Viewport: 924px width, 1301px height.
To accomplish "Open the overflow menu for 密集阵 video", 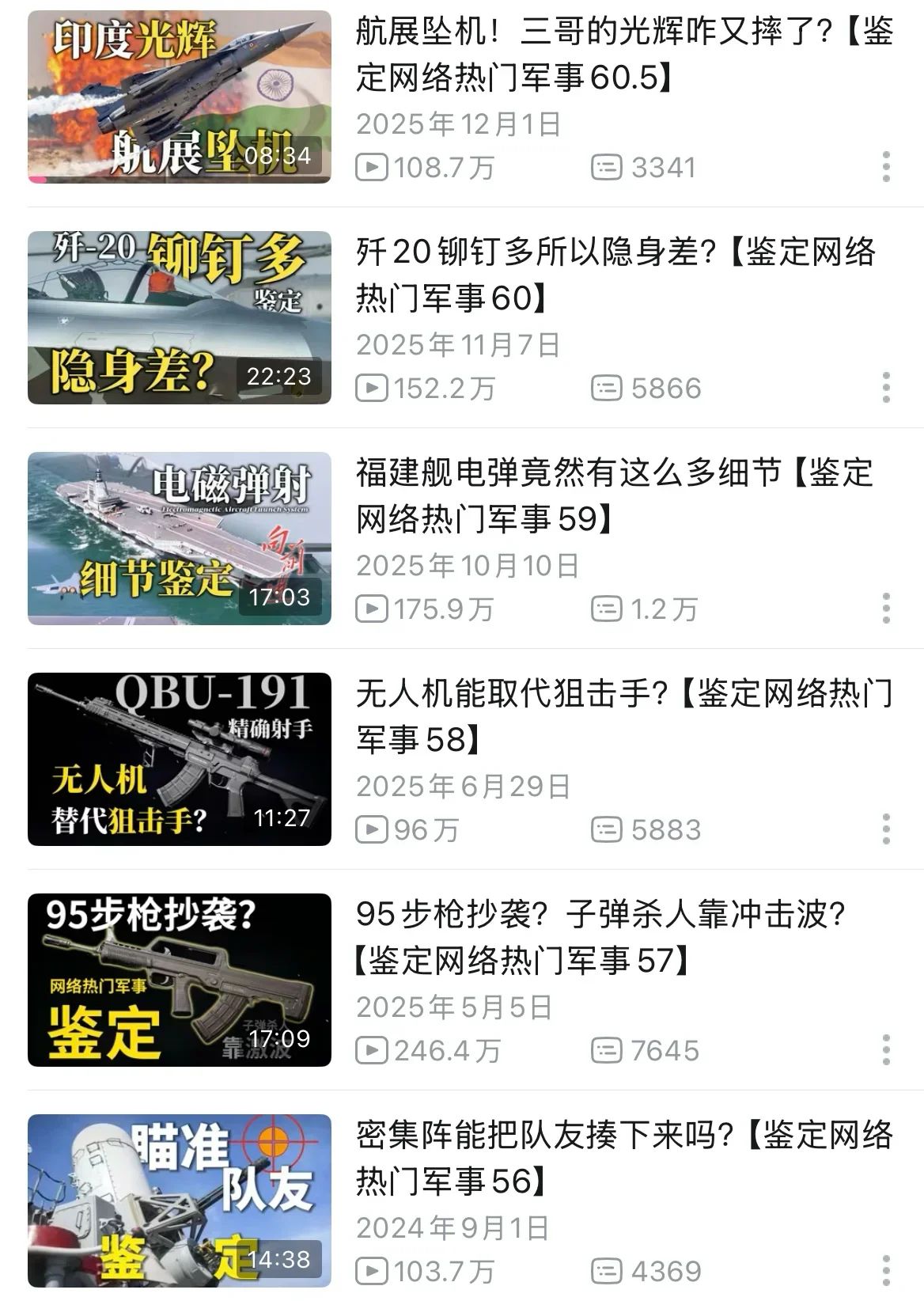I will pyautogui.click(x=886, y=1271).
